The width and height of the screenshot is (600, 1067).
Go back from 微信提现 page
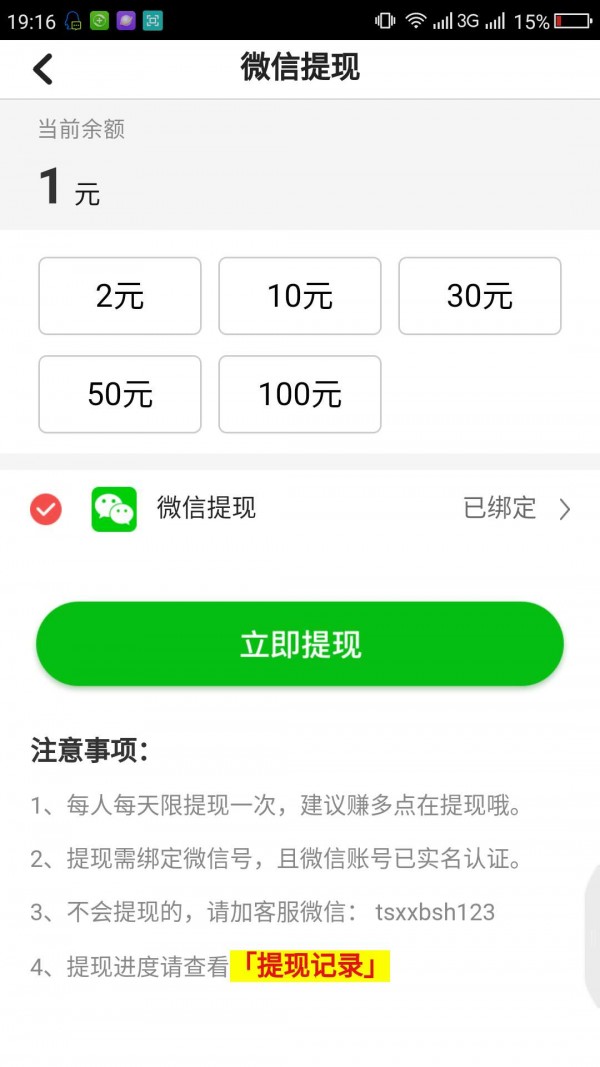tap(42, 68)
